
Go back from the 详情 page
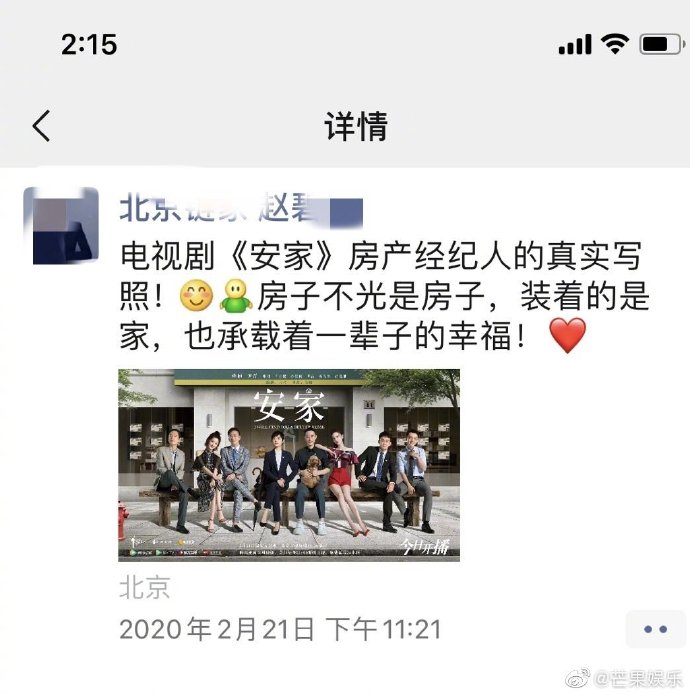coord(41,127)
